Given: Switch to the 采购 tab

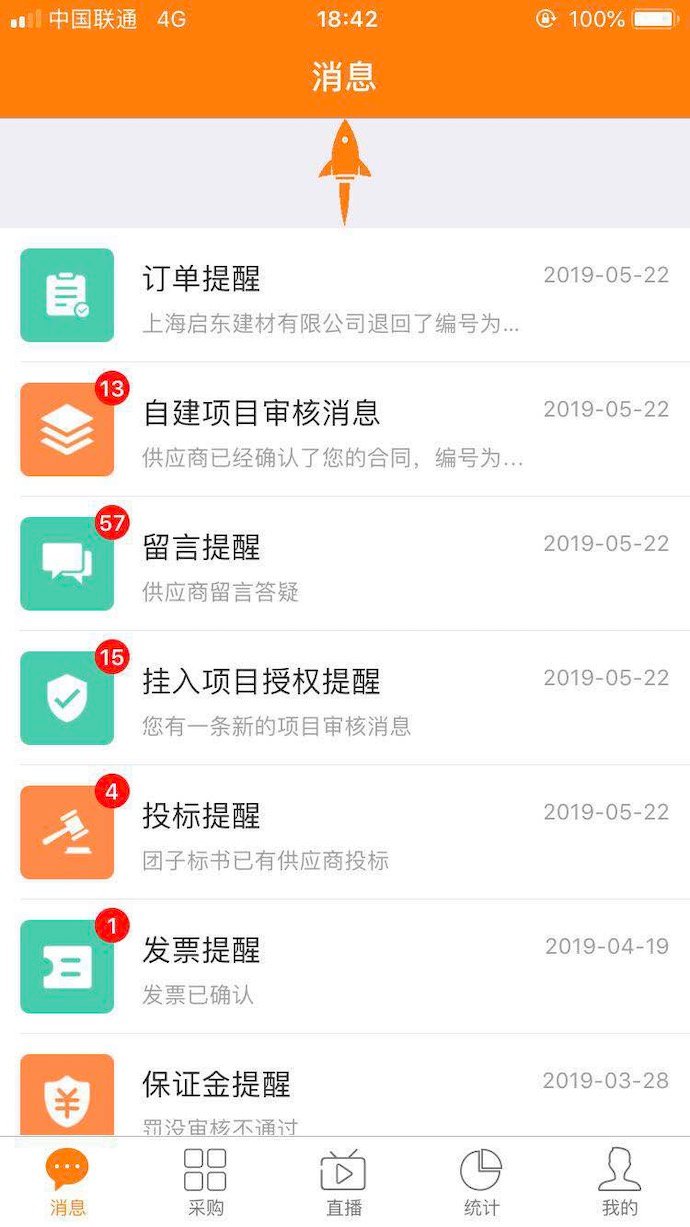Looking at the screenshot, I should [x=205, y=1182].
